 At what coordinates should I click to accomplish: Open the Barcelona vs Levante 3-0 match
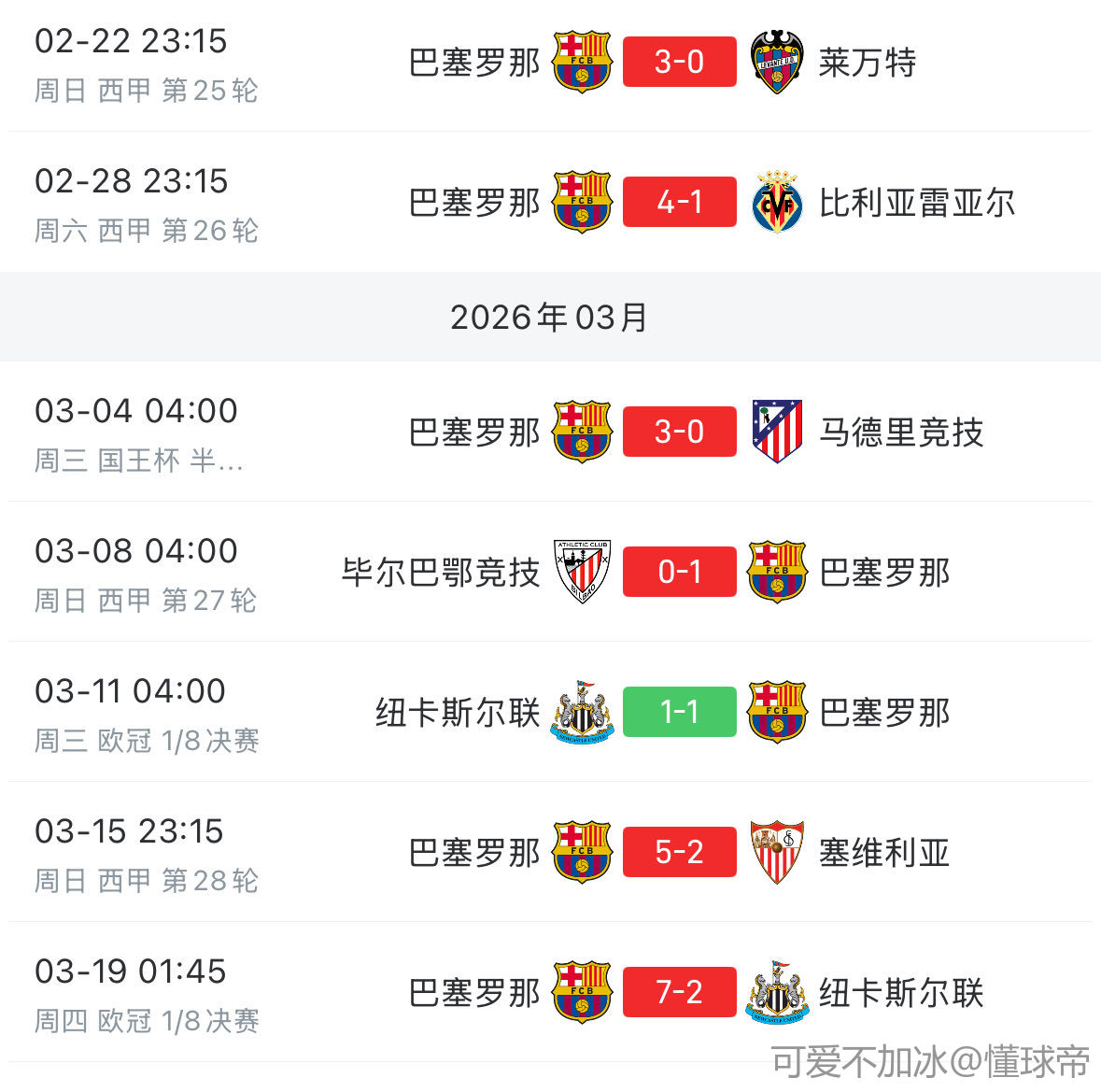679,63
